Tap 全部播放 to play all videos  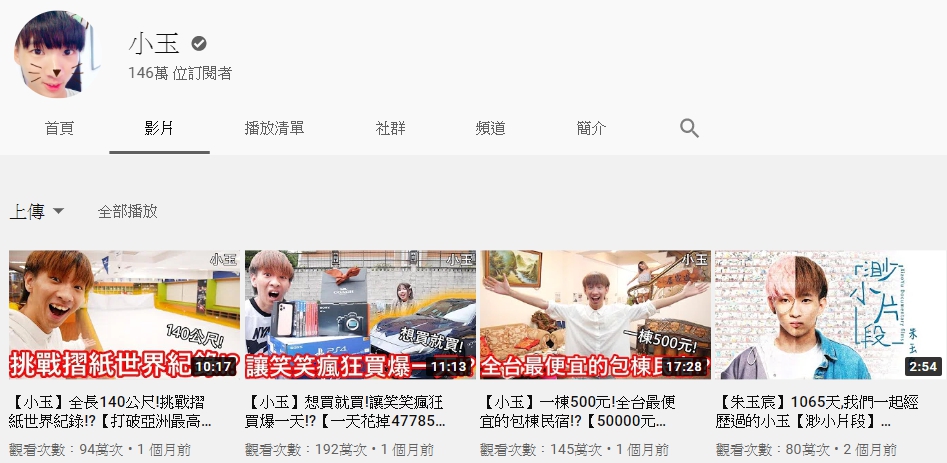127,211
